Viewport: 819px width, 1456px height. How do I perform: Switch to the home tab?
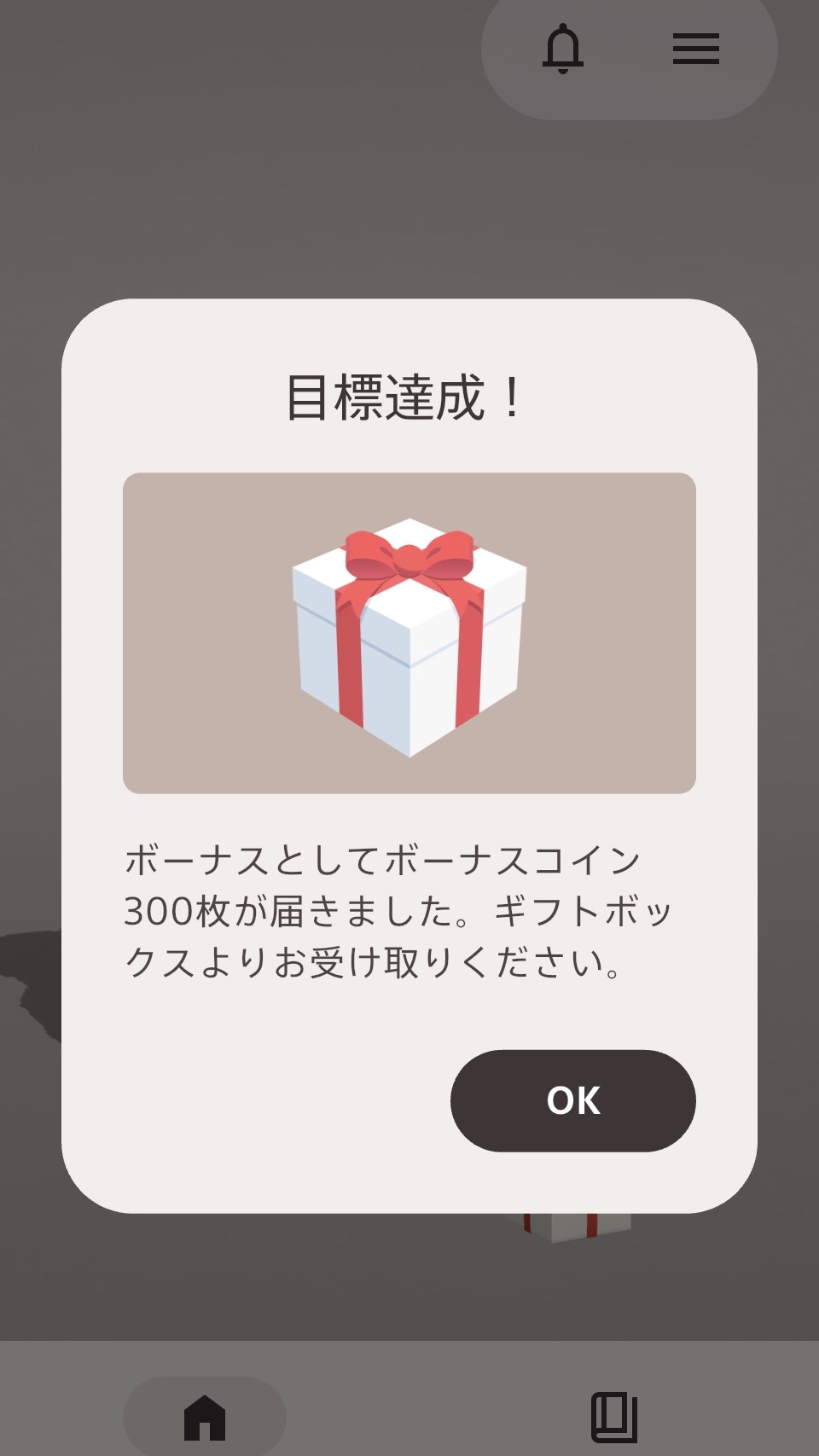point(205,1417)
